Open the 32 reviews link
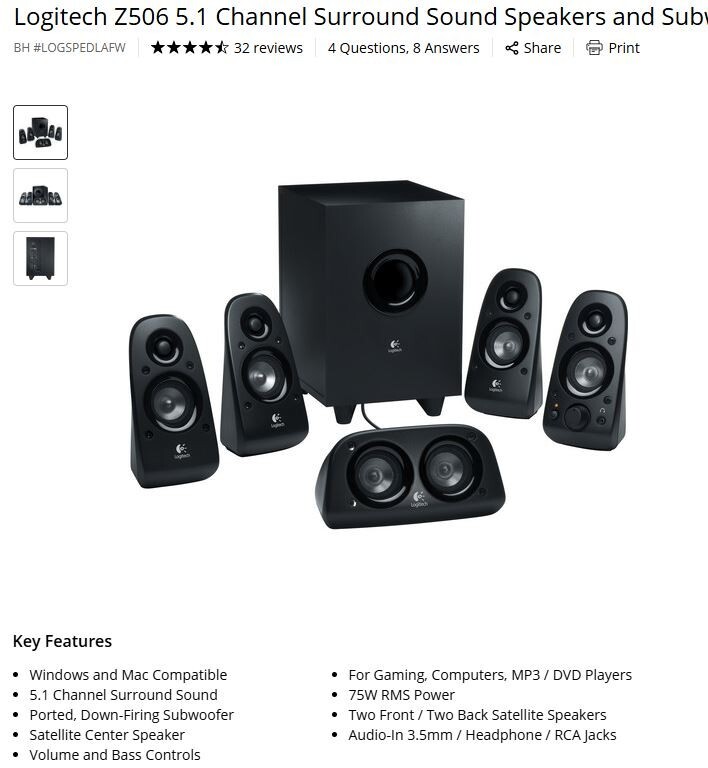The width and height of the screenshot is (708, 768). coord(267,48)
